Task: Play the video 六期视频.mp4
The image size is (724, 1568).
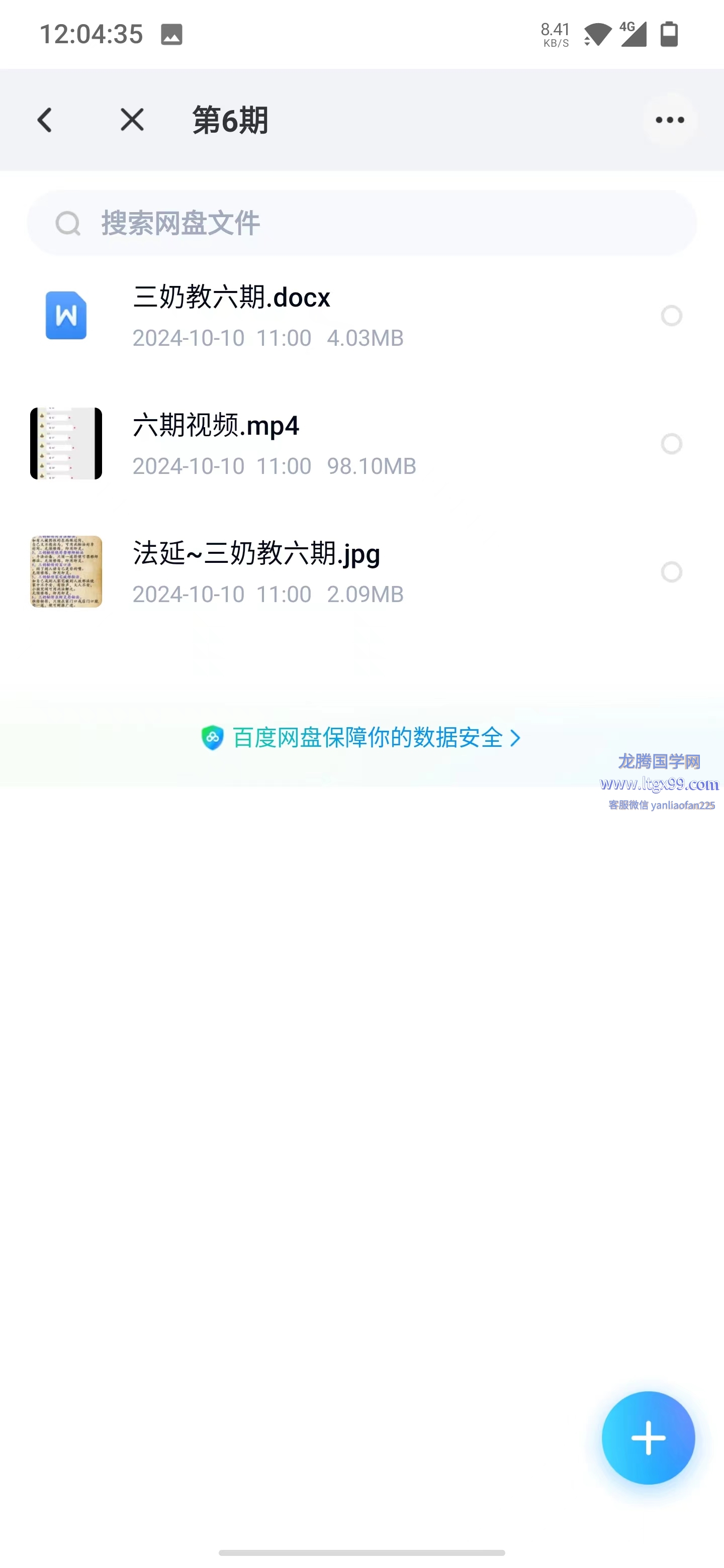Action: [x=216, y=426]
